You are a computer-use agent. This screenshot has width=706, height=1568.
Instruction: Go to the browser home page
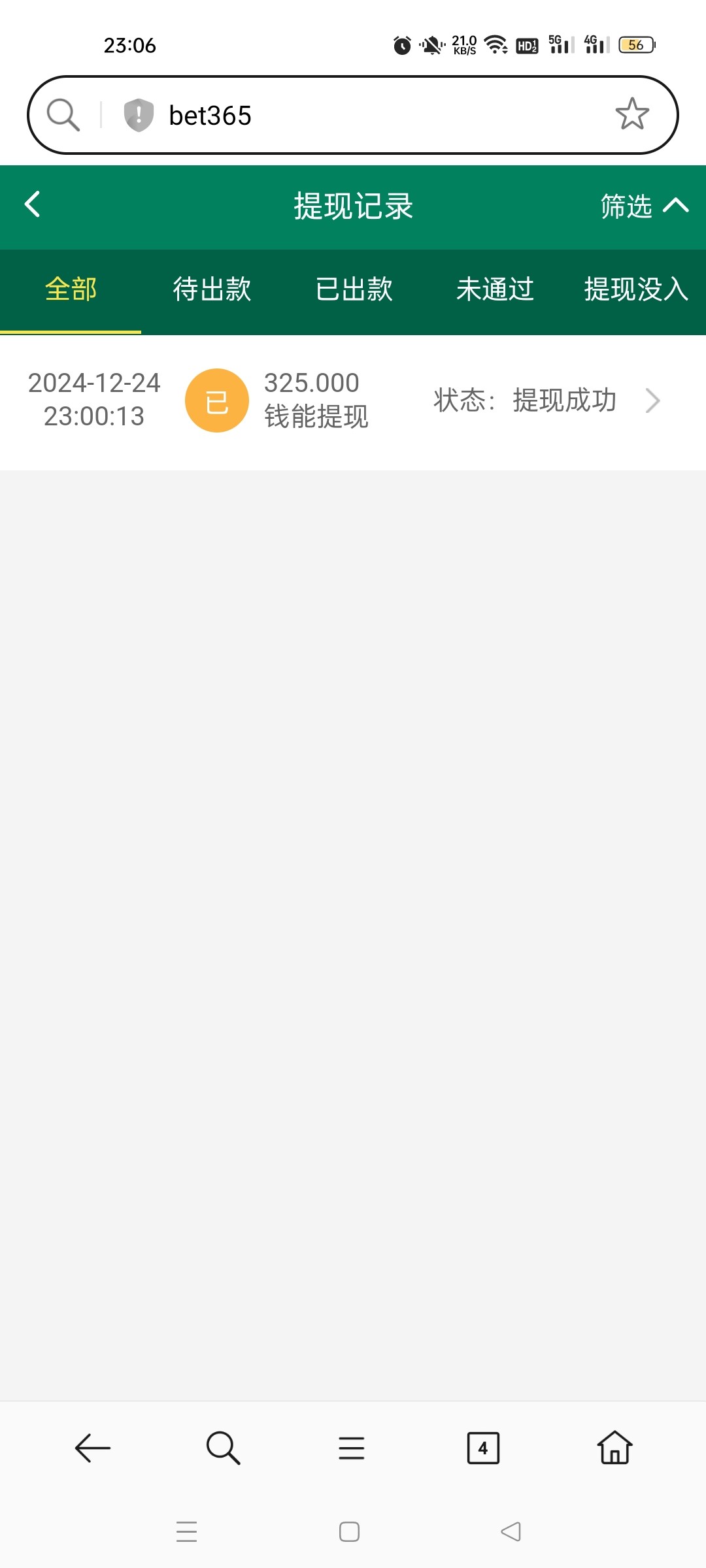coord(614,1448)
